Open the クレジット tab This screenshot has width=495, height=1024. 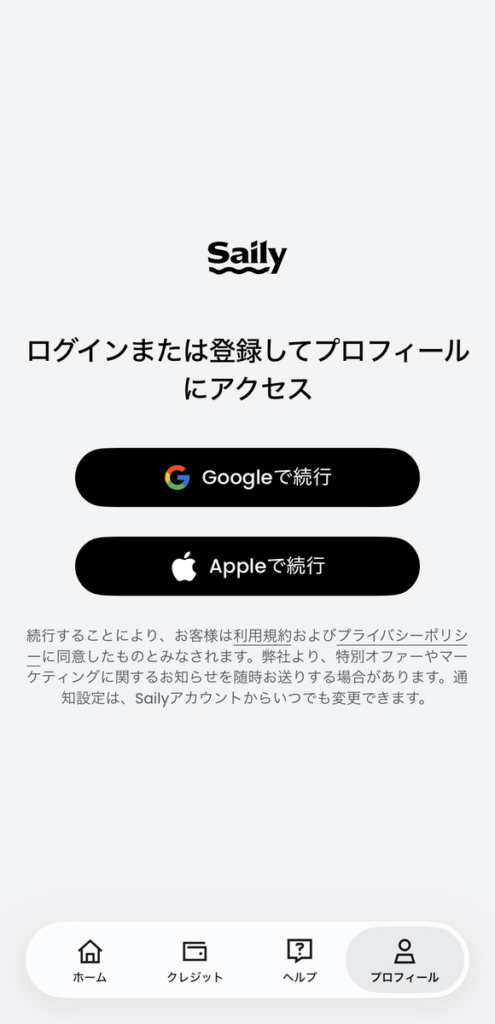[195, 961]
